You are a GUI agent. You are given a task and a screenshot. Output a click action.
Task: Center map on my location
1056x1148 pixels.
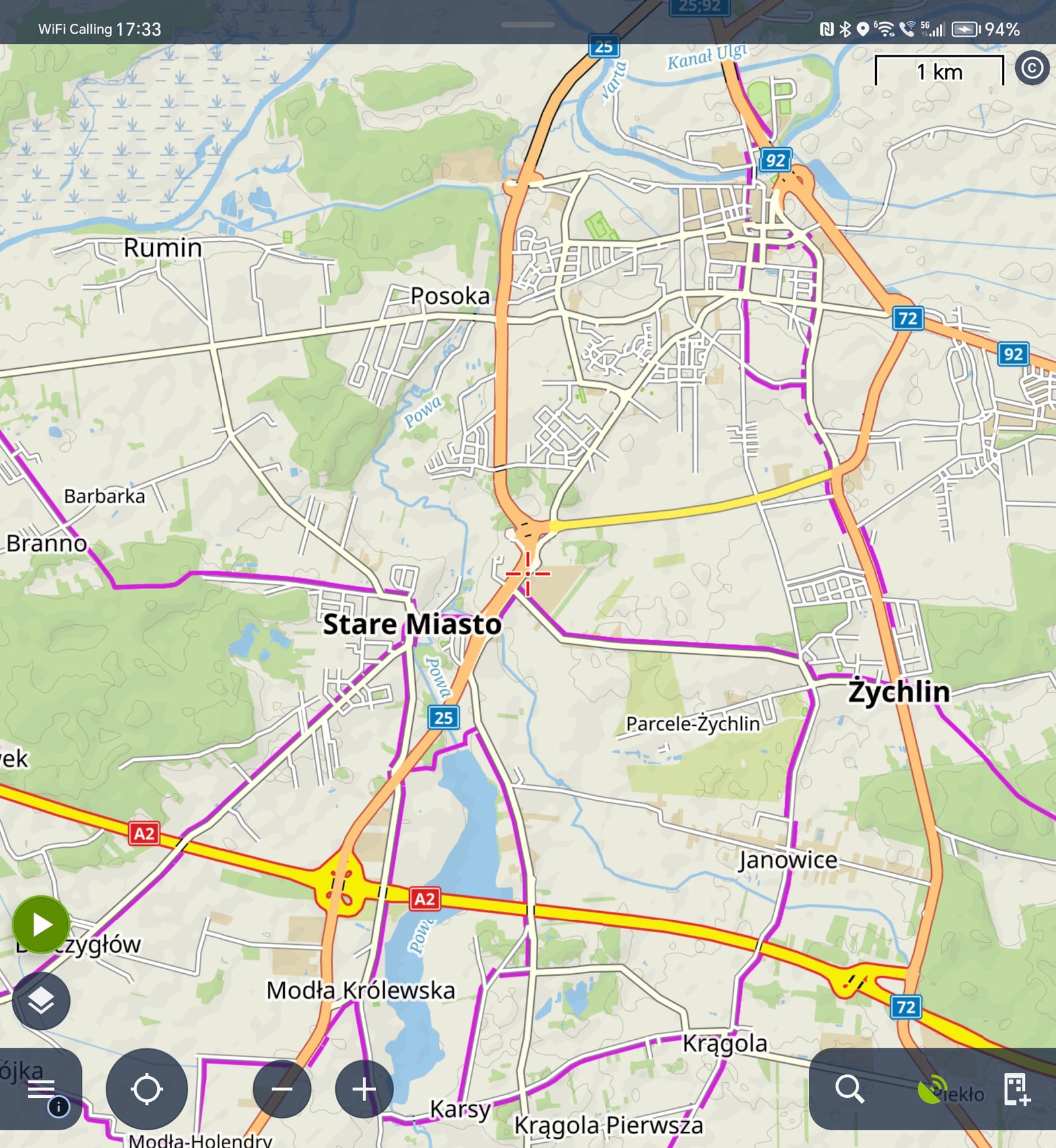[147, 1089]
